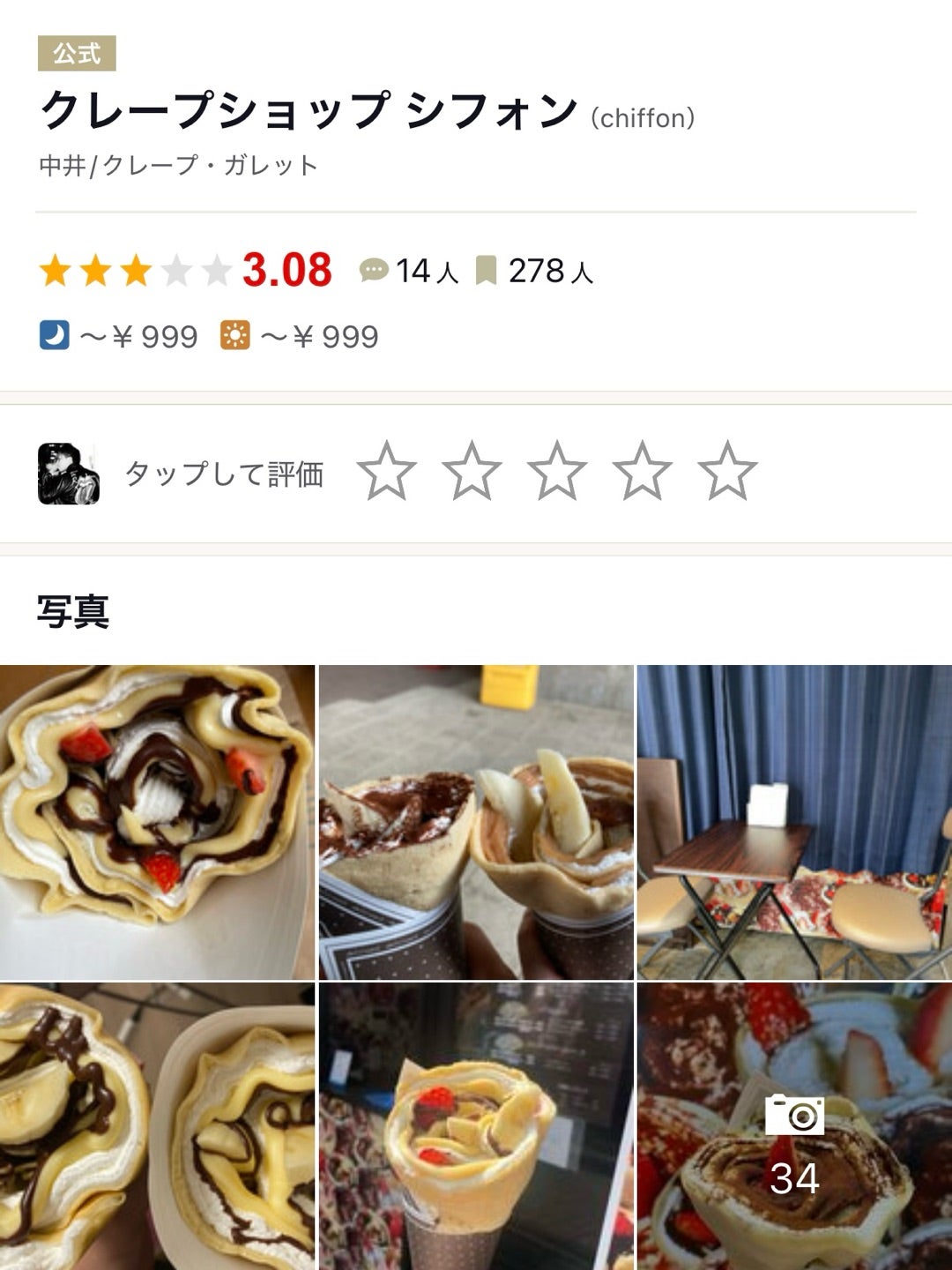Give the maximum five-star rating

[x=727, y=473]
